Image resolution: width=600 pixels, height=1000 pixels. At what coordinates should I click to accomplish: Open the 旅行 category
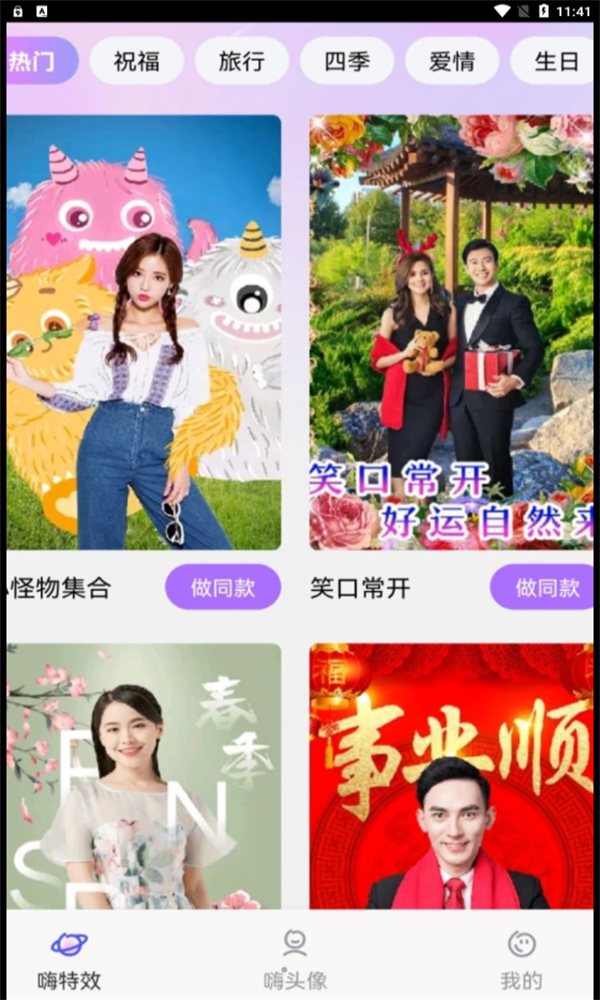(242, 61)
